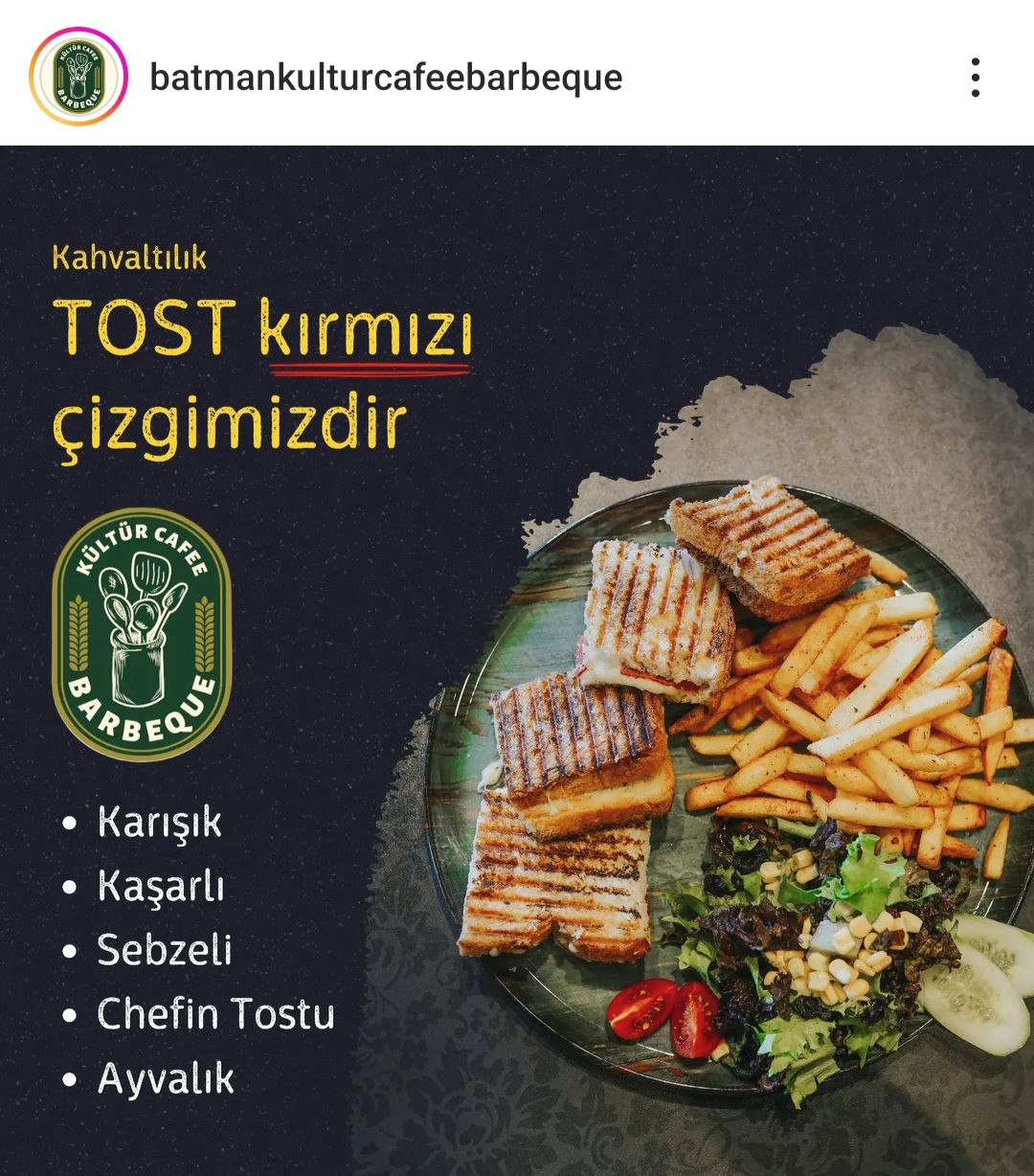Screen dimensions: 1034x1176
Task: Open the Kültür Cafee toast post image
Action: (x=517, y=661)
